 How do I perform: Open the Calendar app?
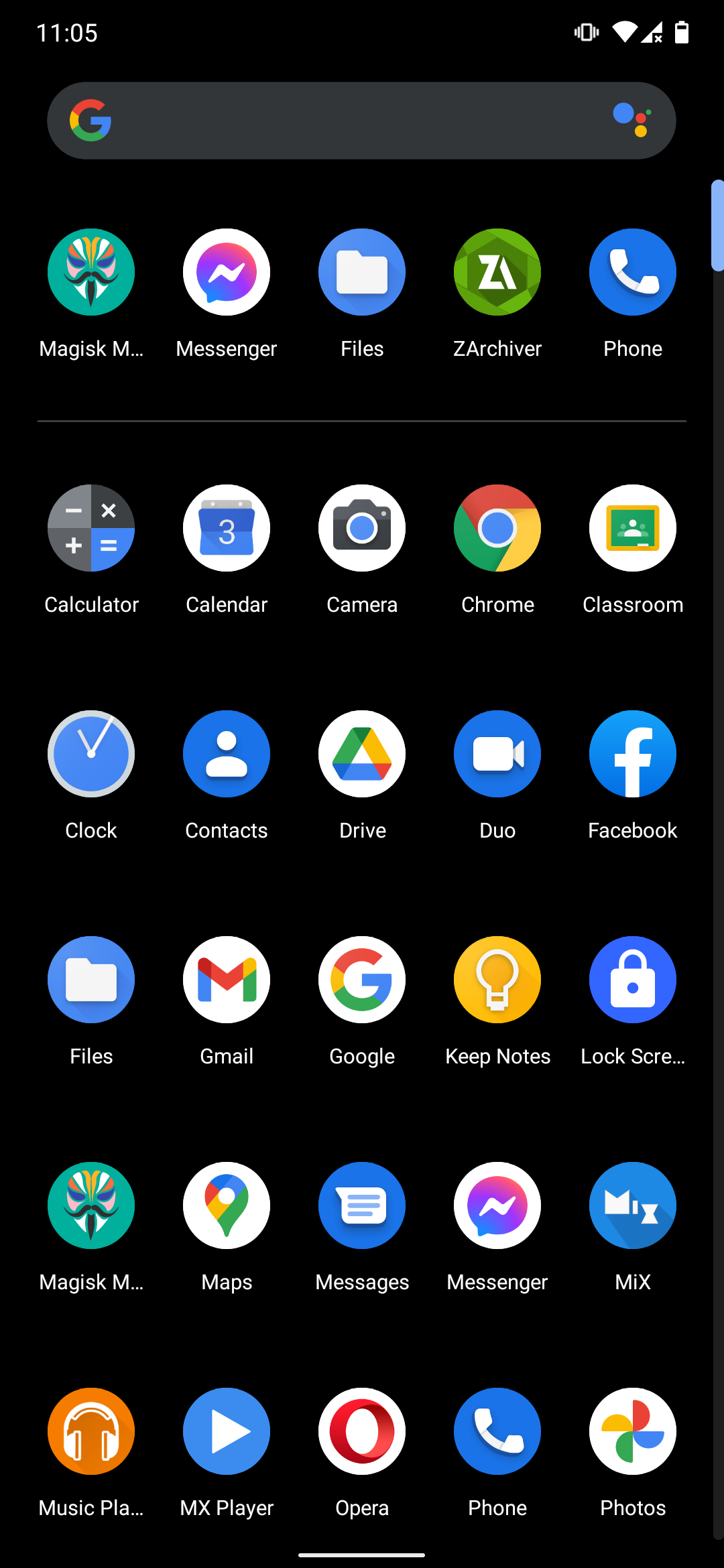(227, 528)
